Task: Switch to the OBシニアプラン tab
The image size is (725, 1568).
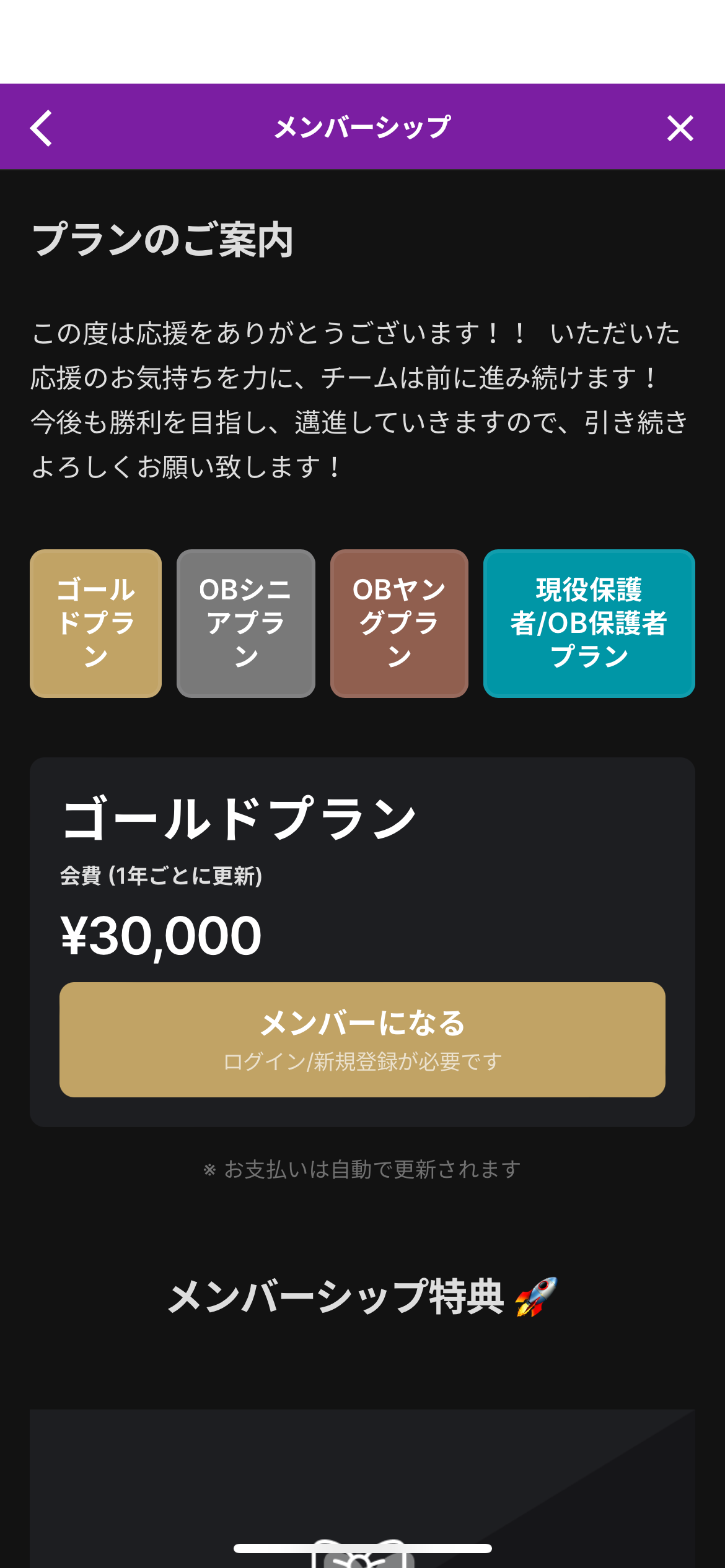Action: pos(245,623)
